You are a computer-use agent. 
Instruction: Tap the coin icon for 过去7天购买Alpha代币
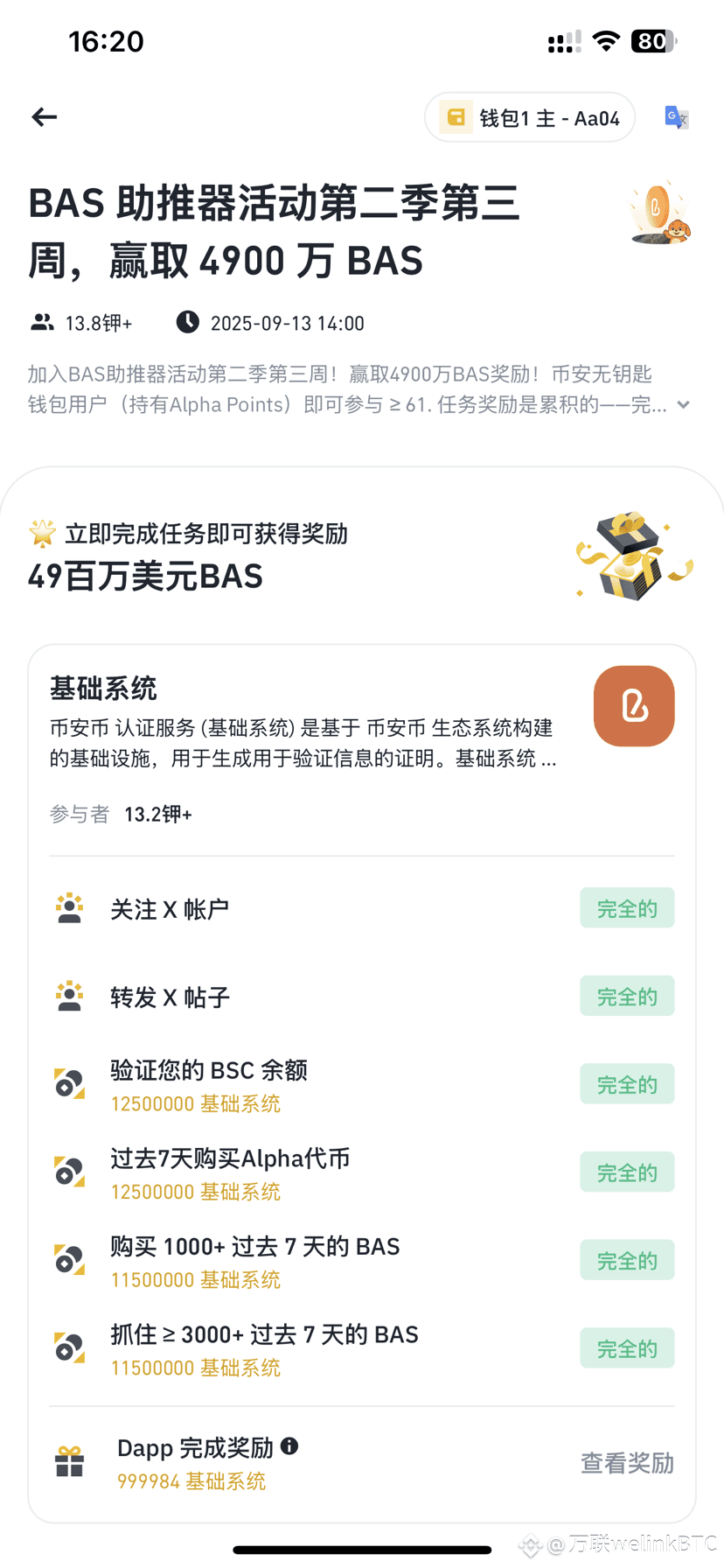pyautogui.click(x=70, y=1171)
